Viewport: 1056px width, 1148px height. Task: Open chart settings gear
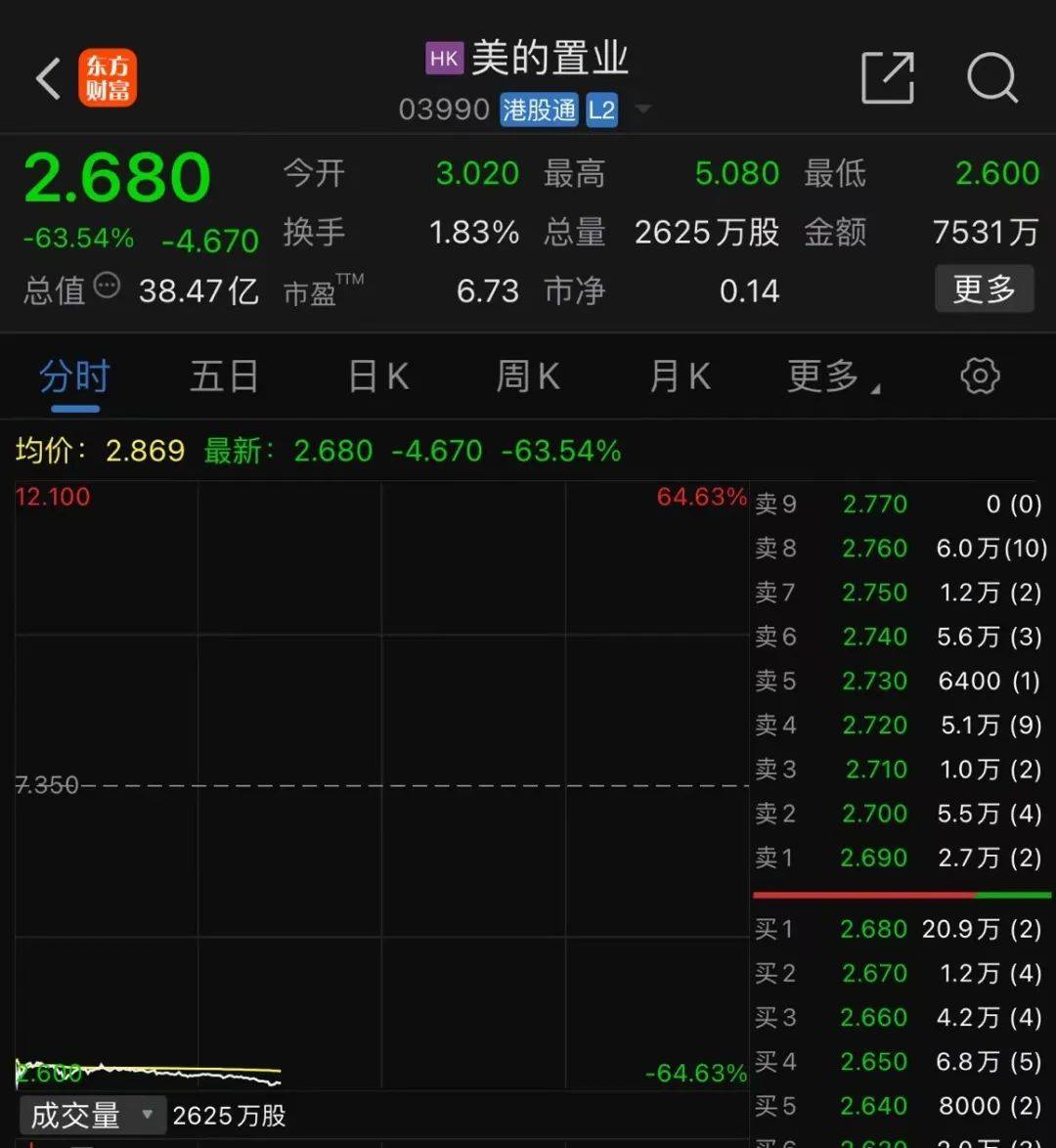click(x=980, y=376)
